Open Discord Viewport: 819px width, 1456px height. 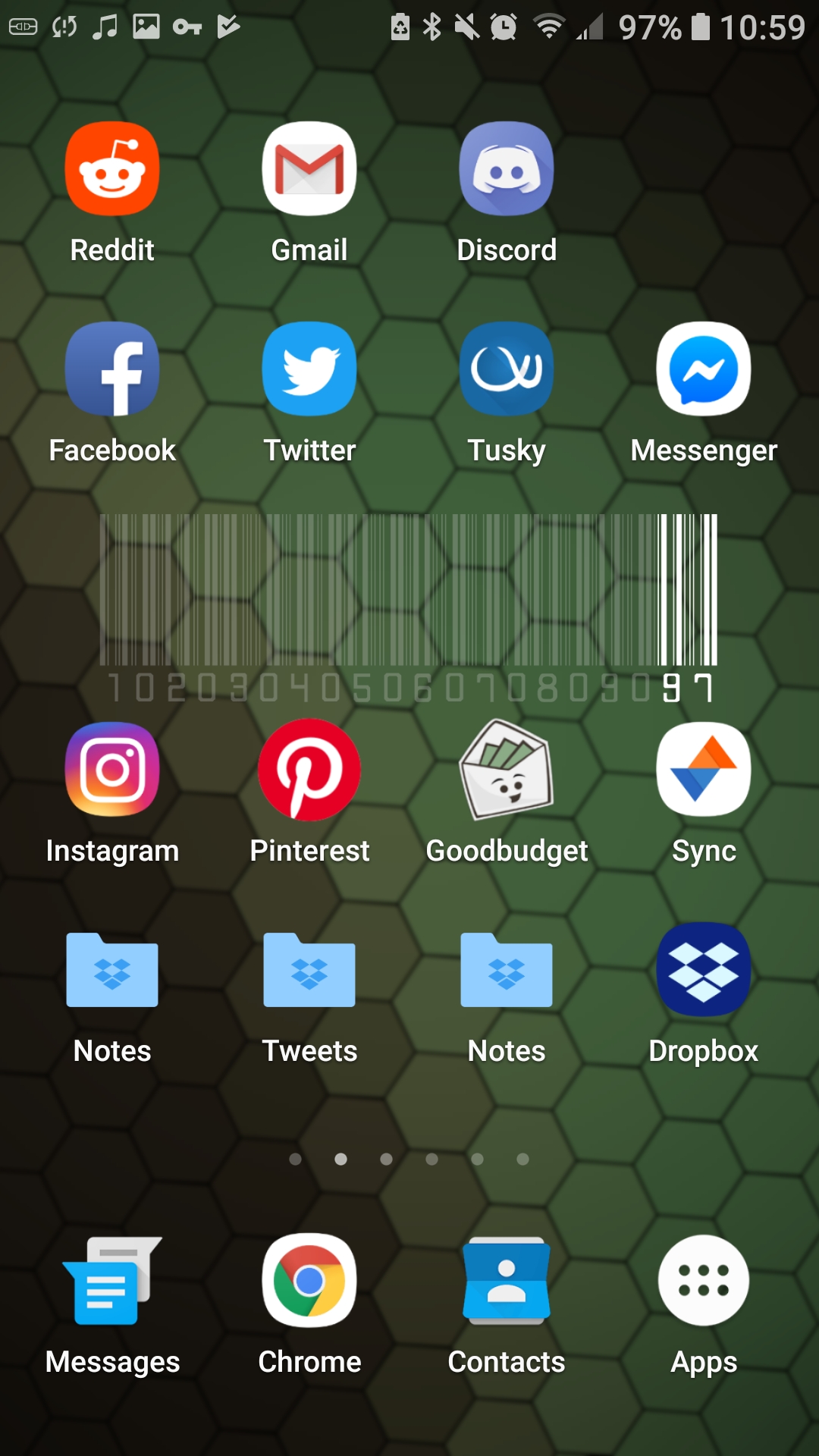(507, 169)
